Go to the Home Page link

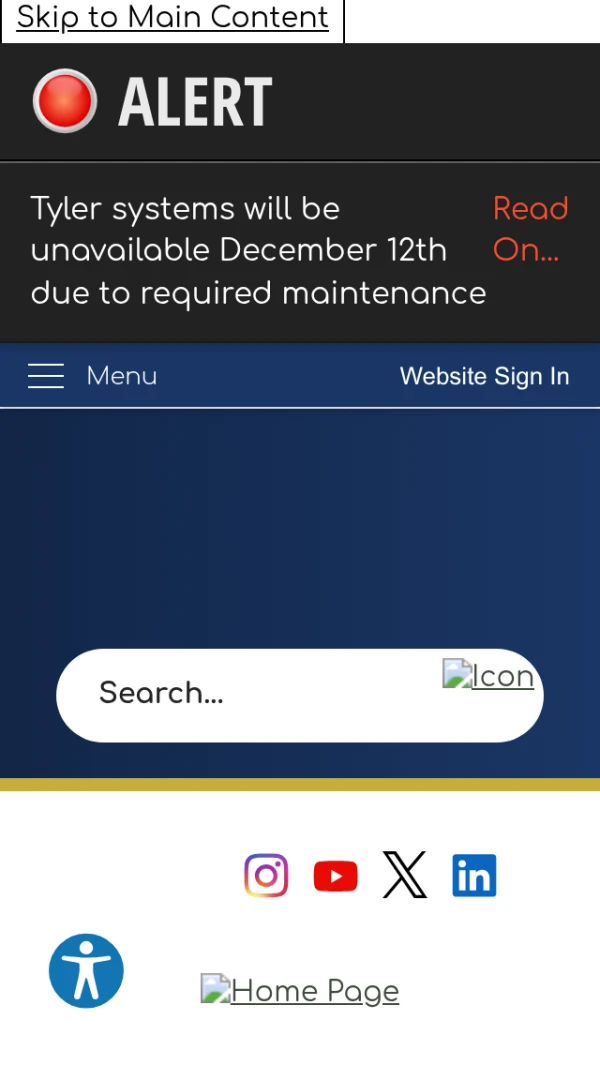point(300,991)
